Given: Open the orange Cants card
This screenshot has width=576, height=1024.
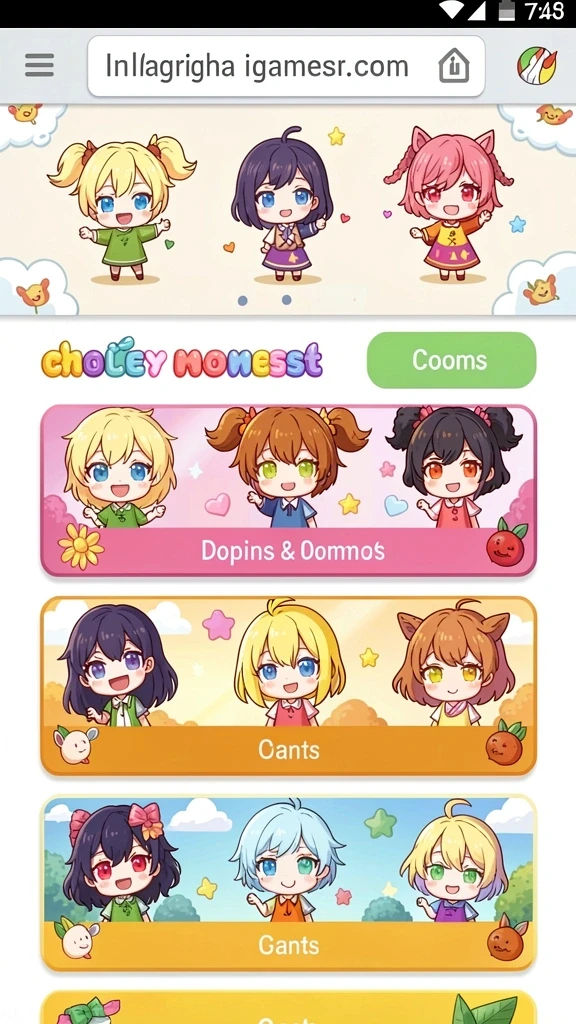Looking at the screenshot, I should tap(288, 686).
